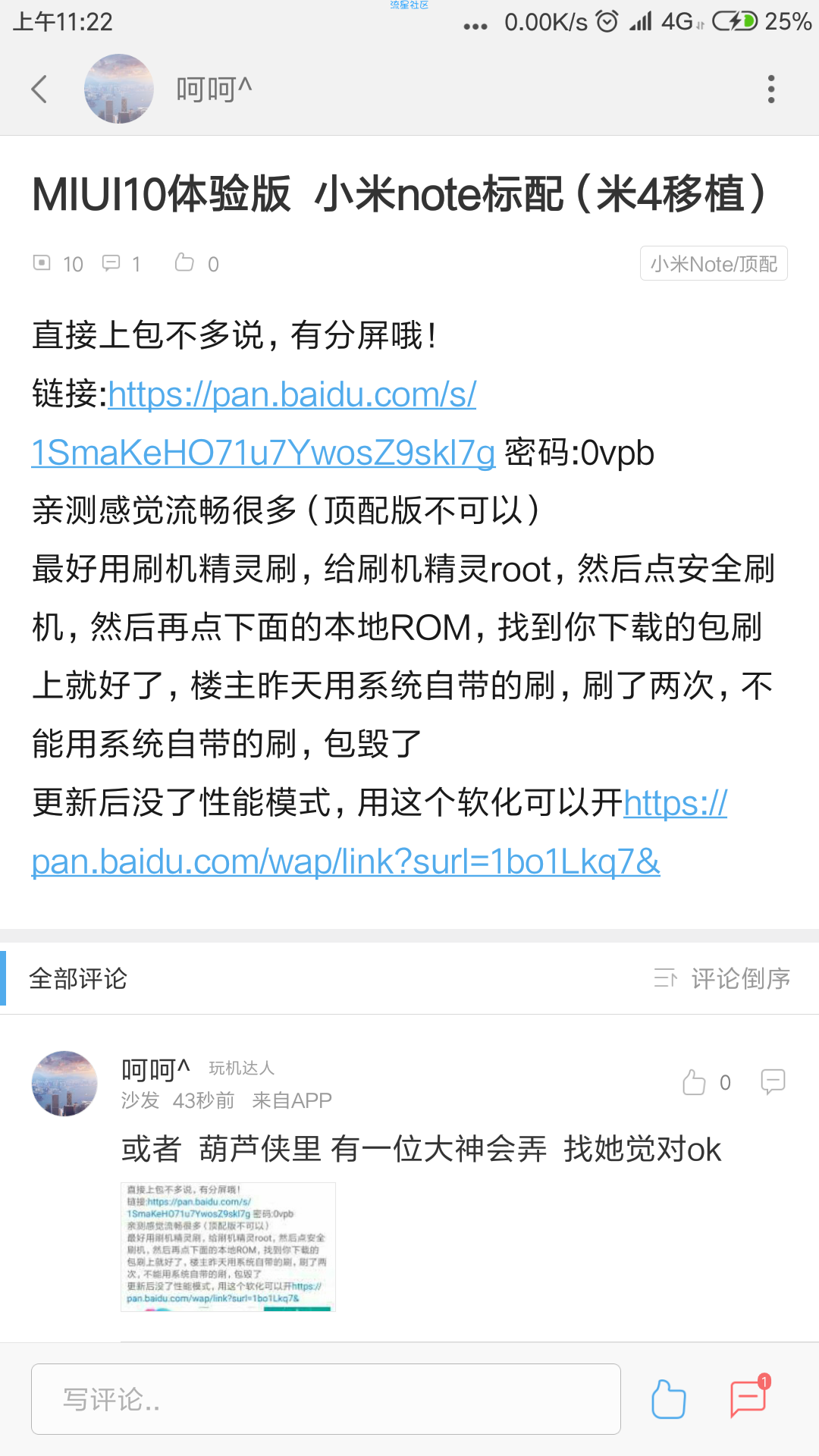The width and height of the screenshot is (819, 1456).
Task: Like the comment by 呵呵^
Action: [695, 1082]
